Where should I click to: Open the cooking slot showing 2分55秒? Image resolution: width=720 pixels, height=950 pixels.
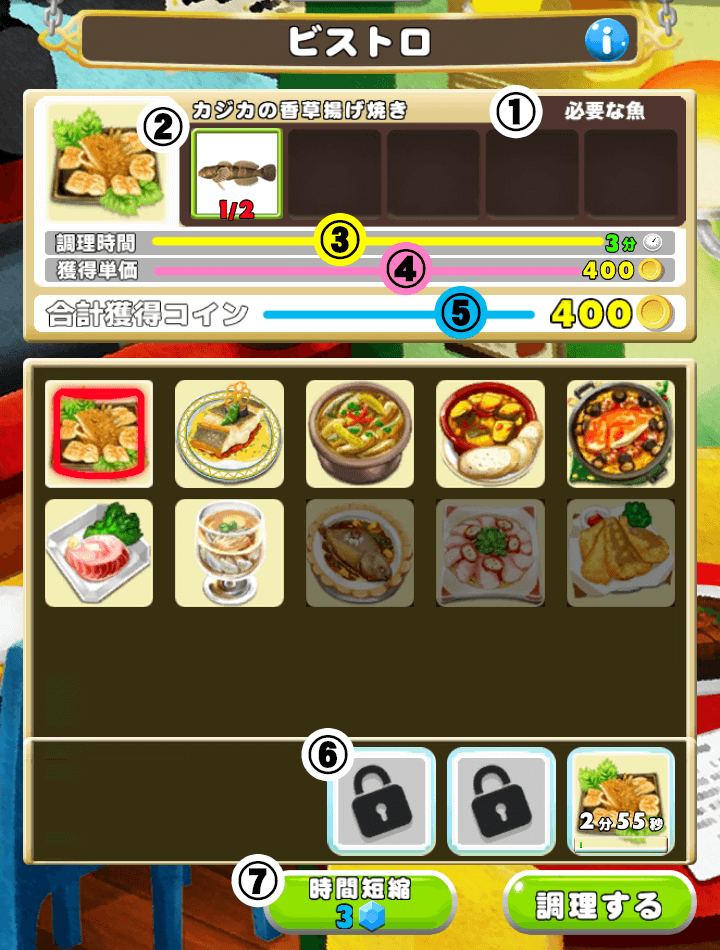coord(621,802)
